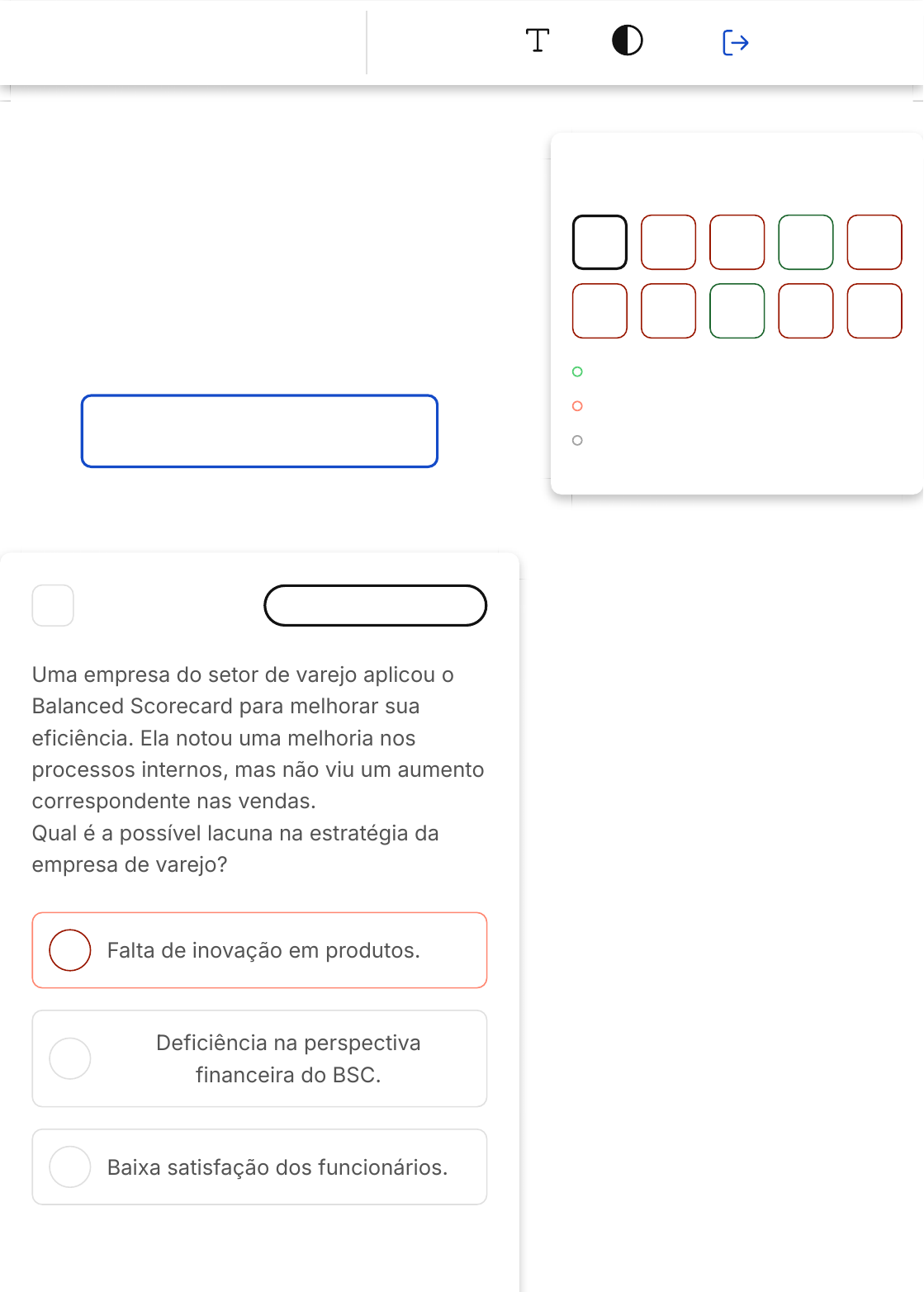The height and width of the screenshot is (1292, 924).
Task: Tap the exit icon
Action: (x=735, y=42)
